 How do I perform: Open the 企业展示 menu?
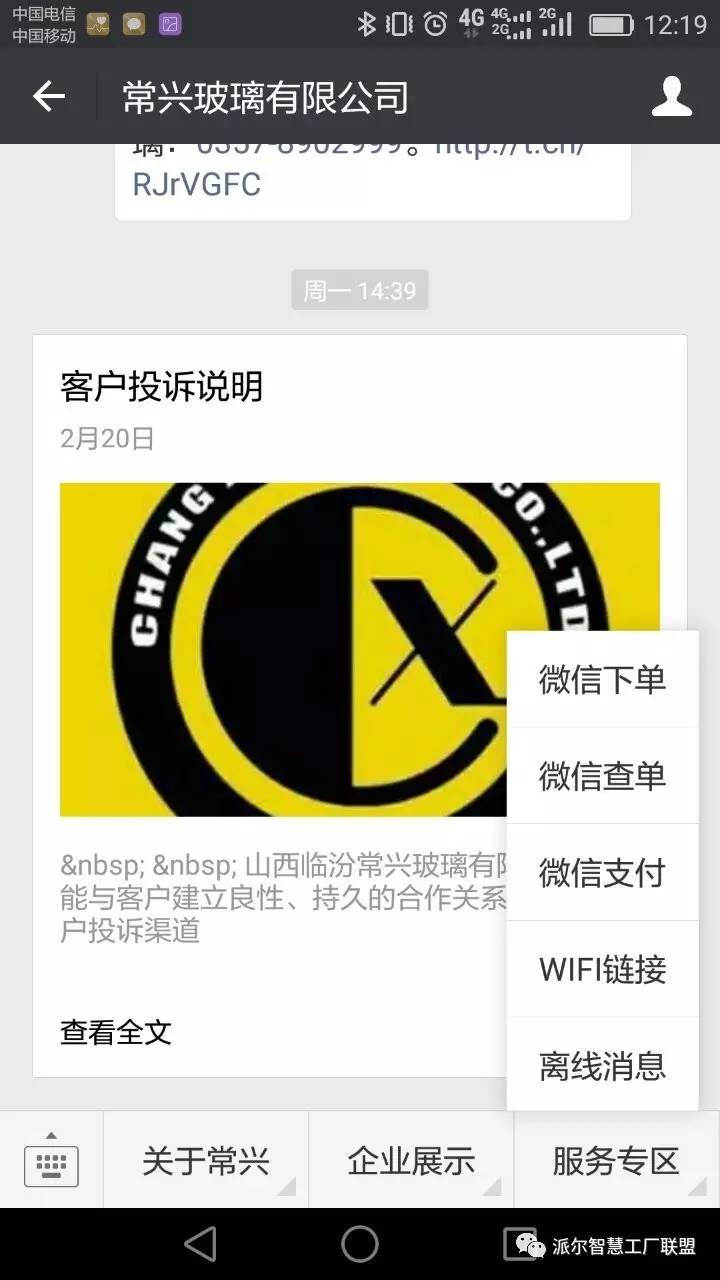click(411, 1161)
